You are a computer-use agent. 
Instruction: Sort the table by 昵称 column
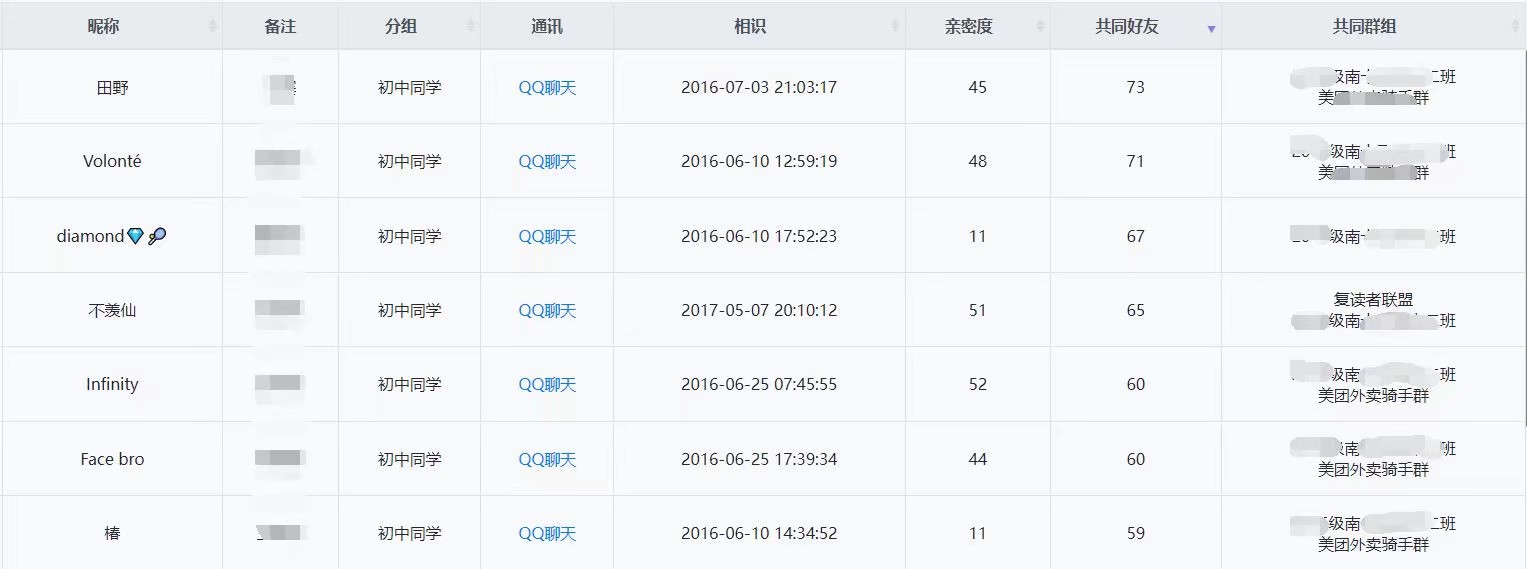coord(103,27)
